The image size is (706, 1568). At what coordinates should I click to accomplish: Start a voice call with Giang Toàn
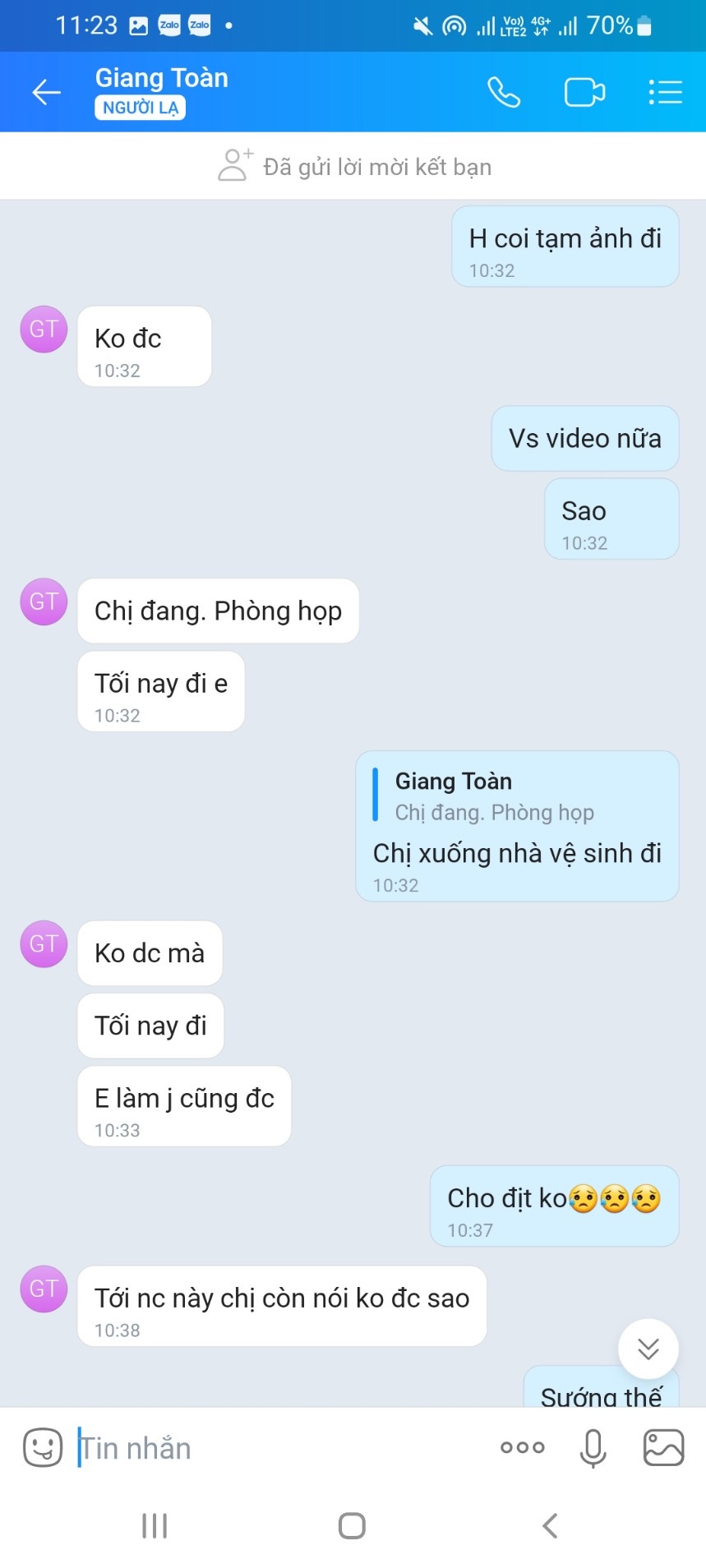click(504, 92)
